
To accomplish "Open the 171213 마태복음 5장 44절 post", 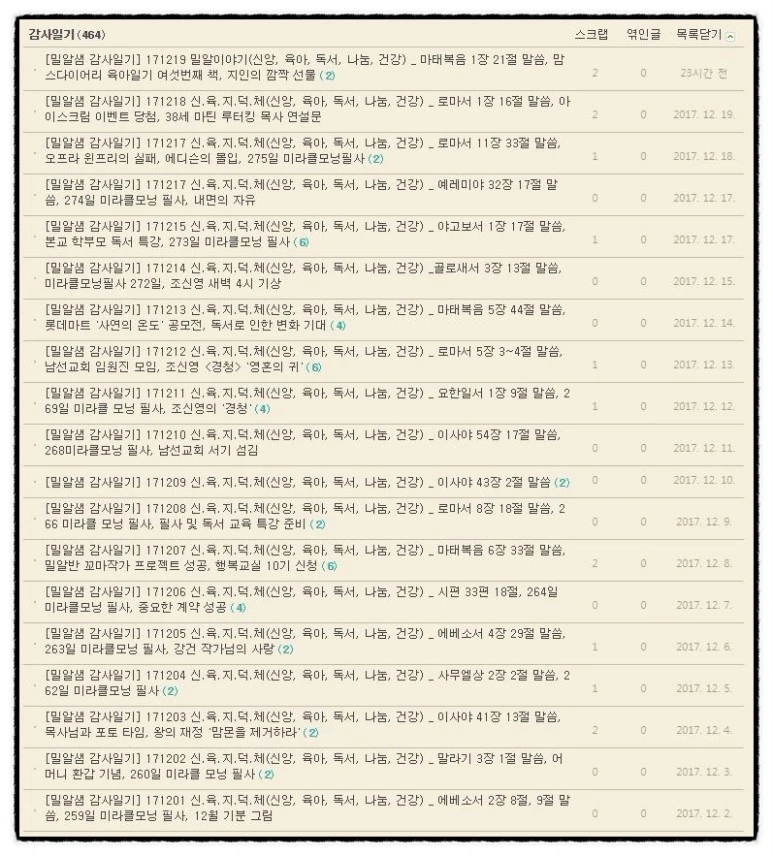I will [x=305, y=317].
